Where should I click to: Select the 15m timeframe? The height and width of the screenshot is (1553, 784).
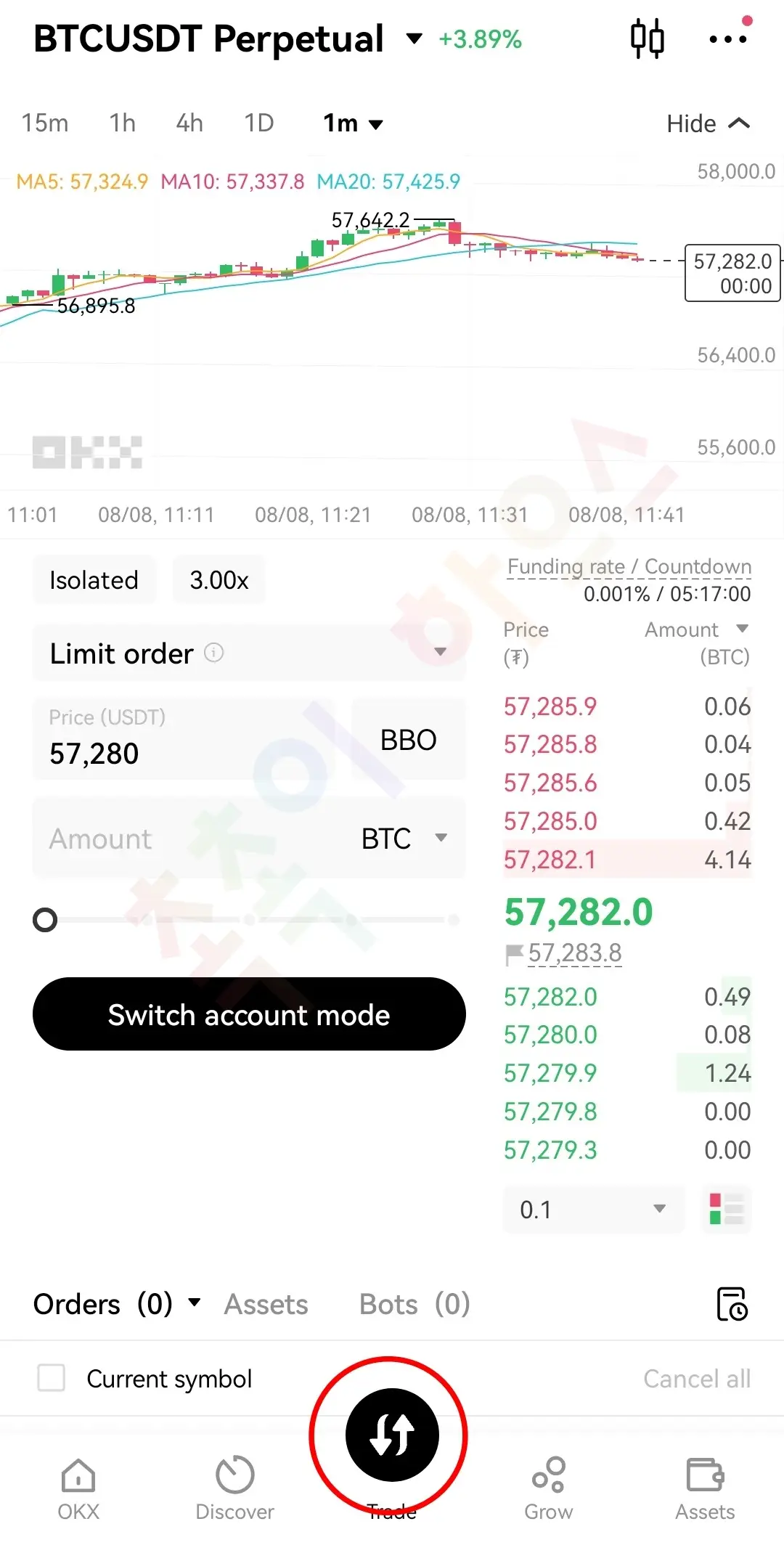point(44,123)
